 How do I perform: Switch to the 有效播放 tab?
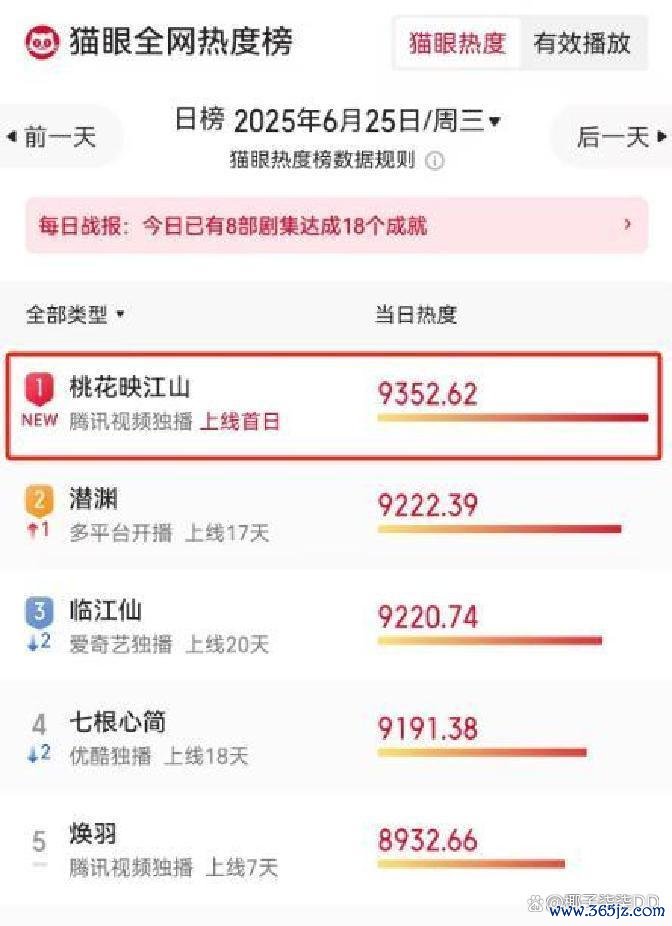pyautogui.click(x=582, y=43)
